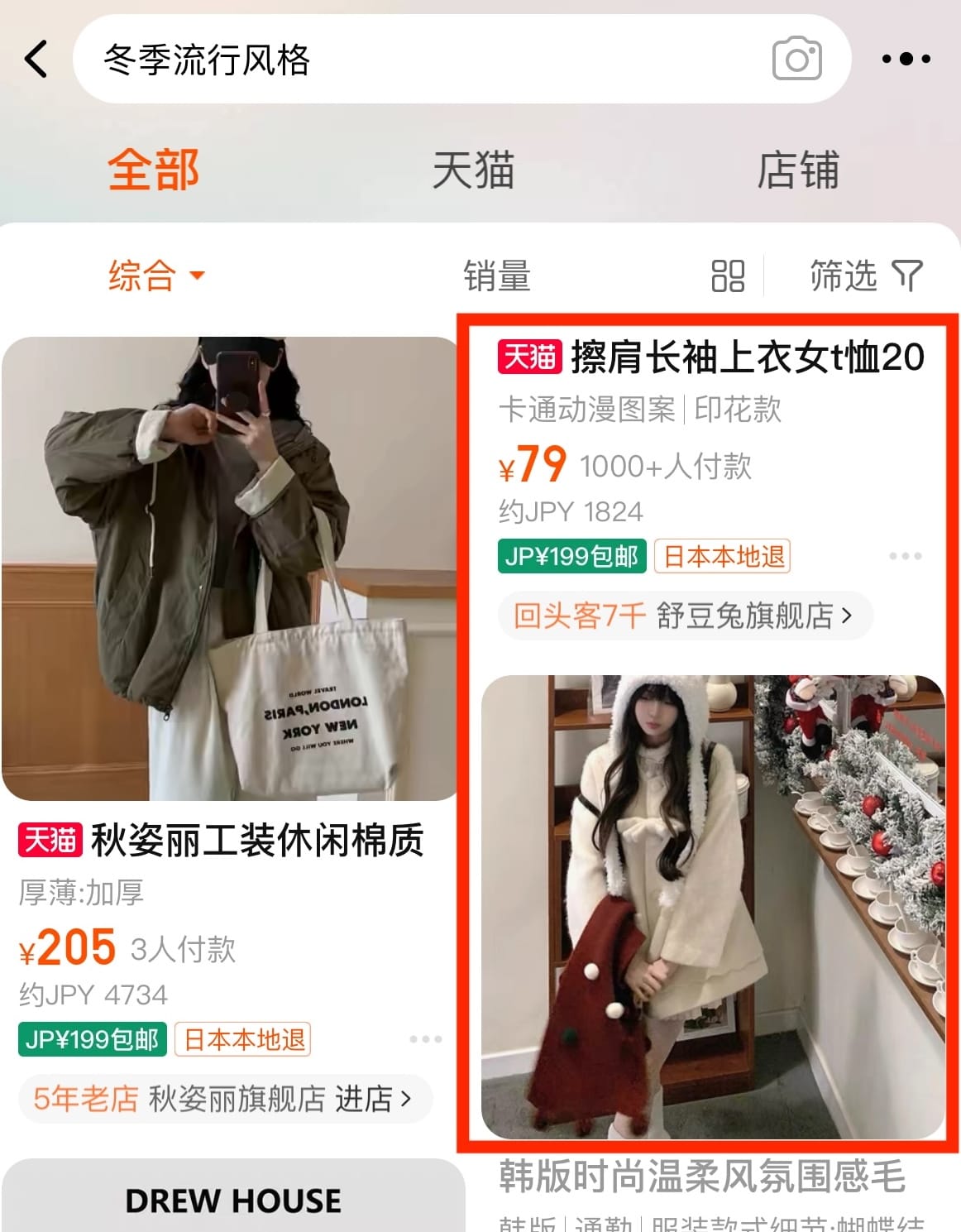Screen dimensions: 961x1232
Task: Open camera image search
Action: pyautogui.click(x=796, y=60)
